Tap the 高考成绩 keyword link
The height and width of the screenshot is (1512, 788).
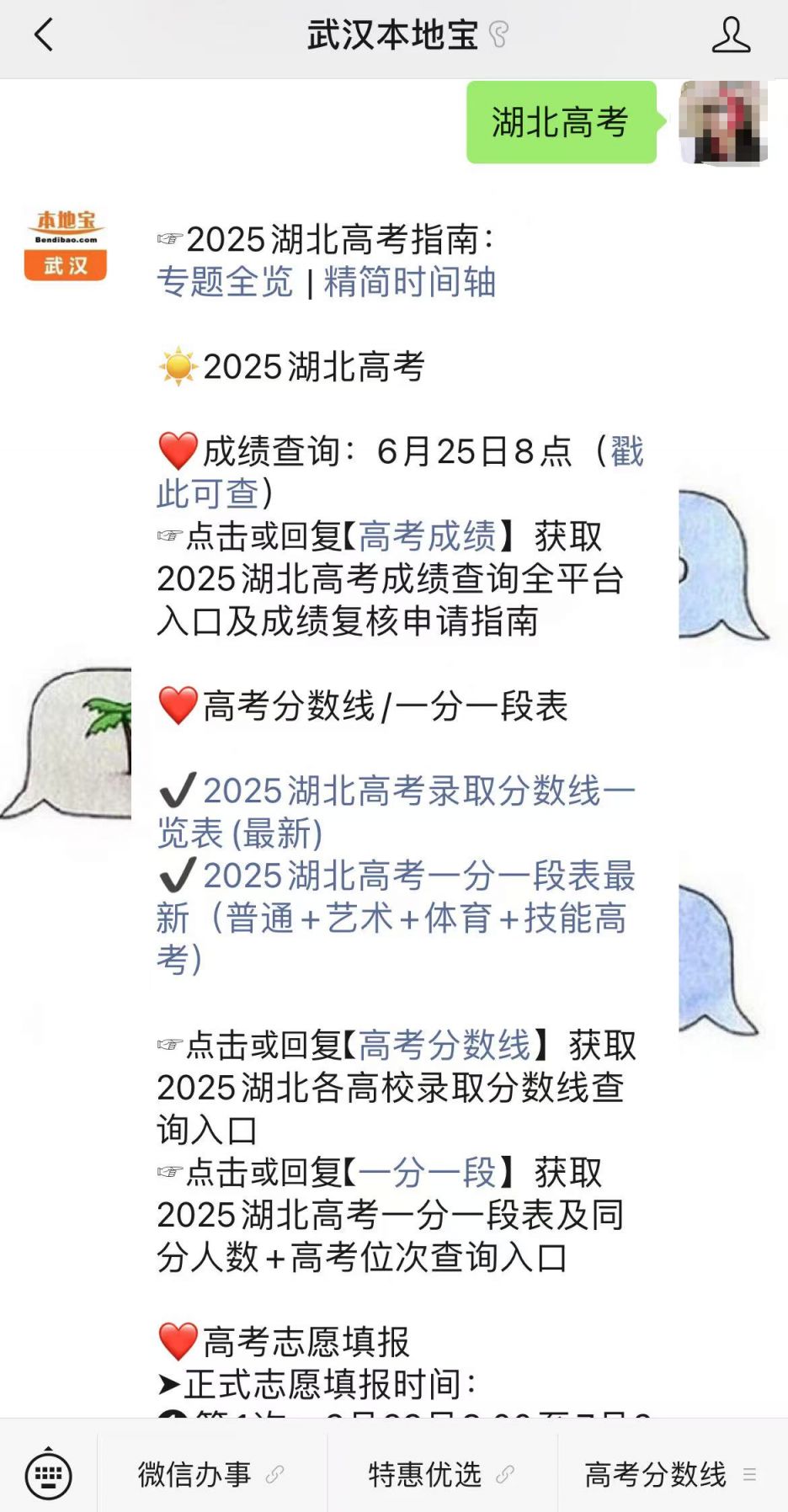tap(428, 536)
